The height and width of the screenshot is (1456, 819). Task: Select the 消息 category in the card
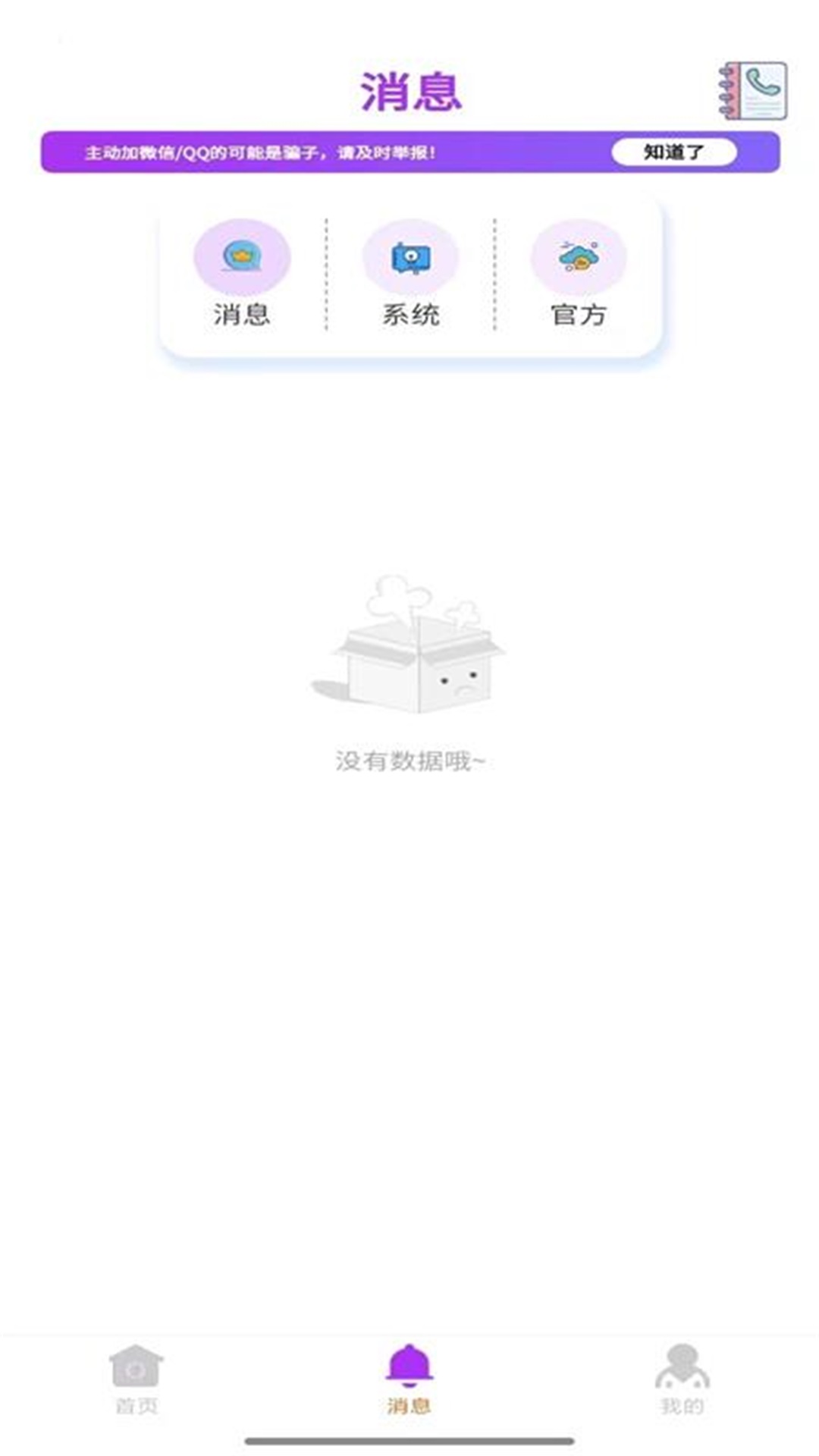pyautogui.click(x=242, y=273)
